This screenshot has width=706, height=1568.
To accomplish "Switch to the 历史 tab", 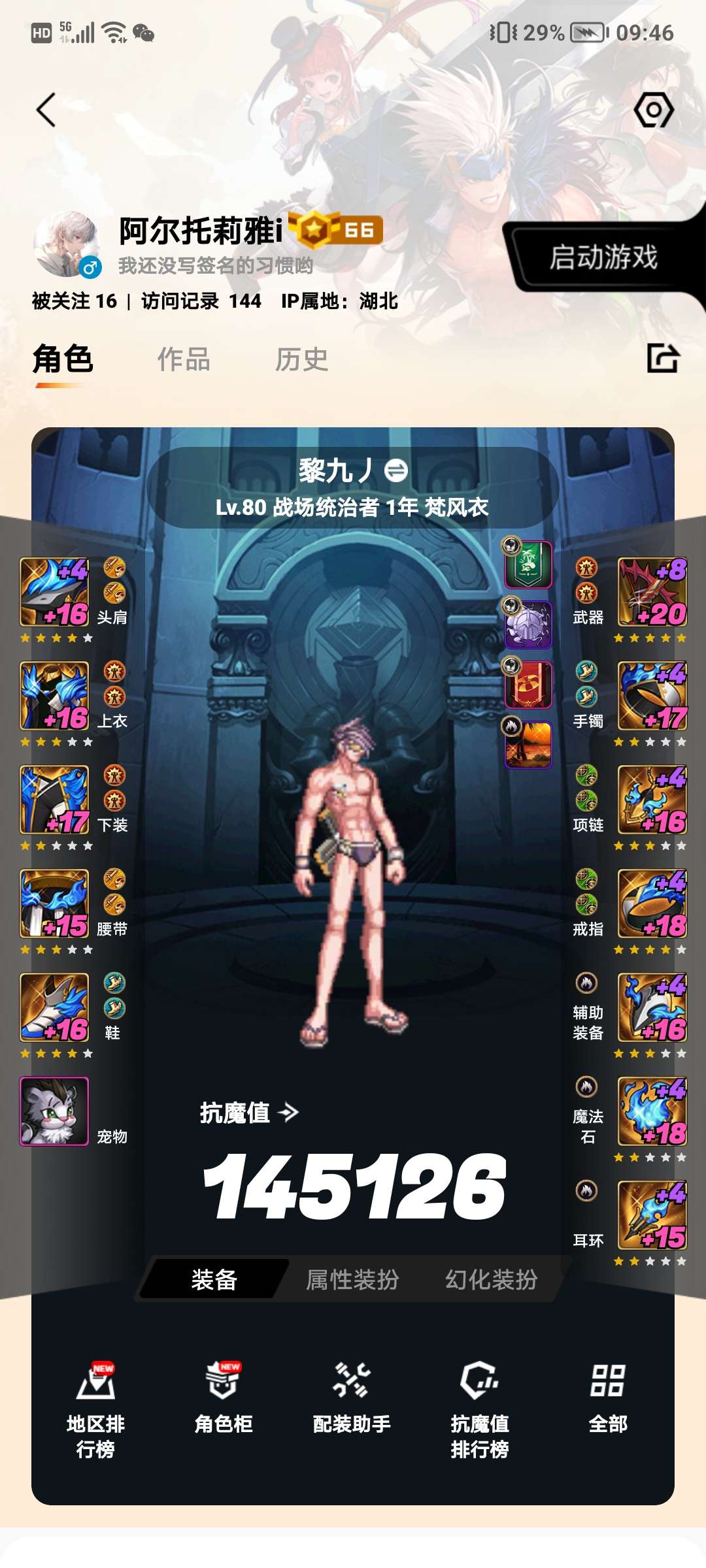I will click(x=301, y=359).
